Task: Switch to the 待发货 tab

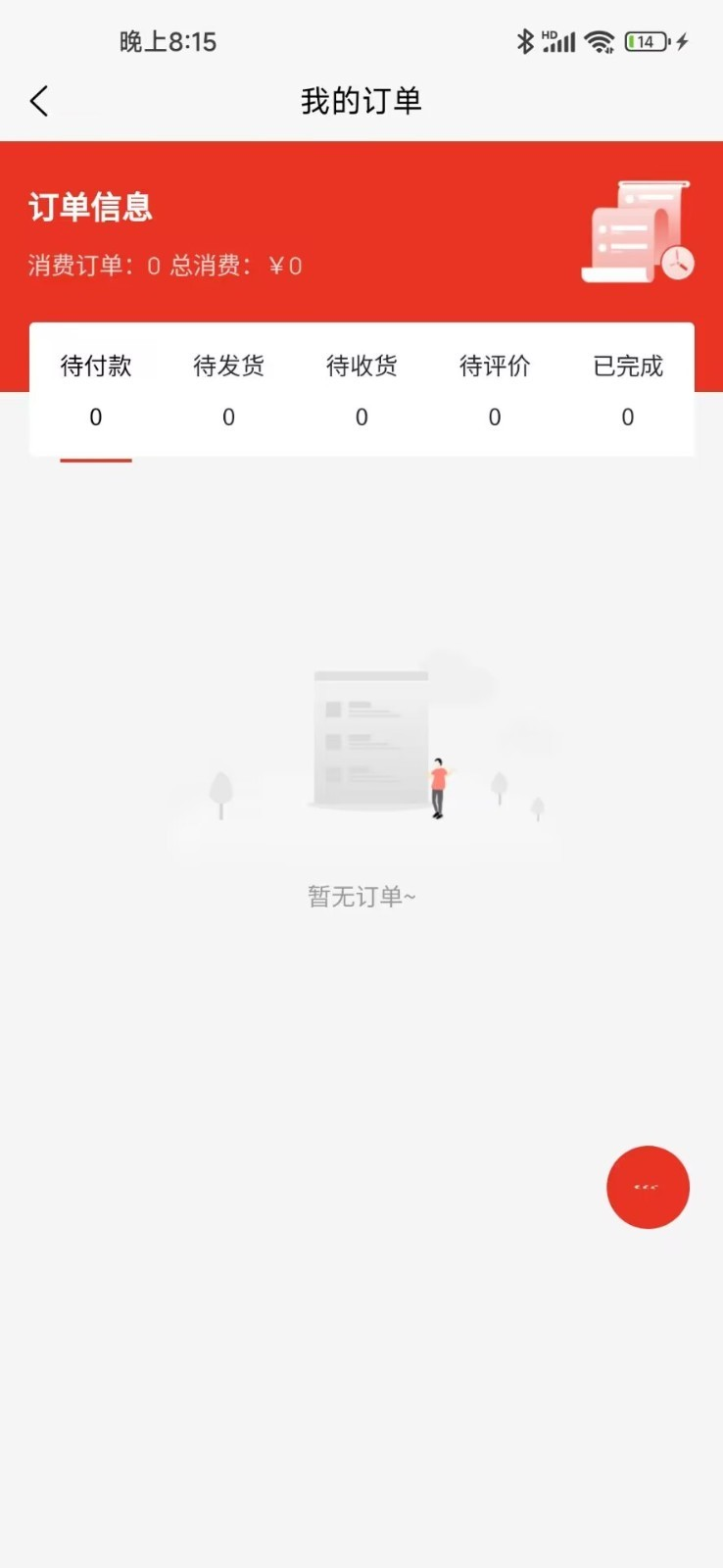Action: [x=228, y=366]
